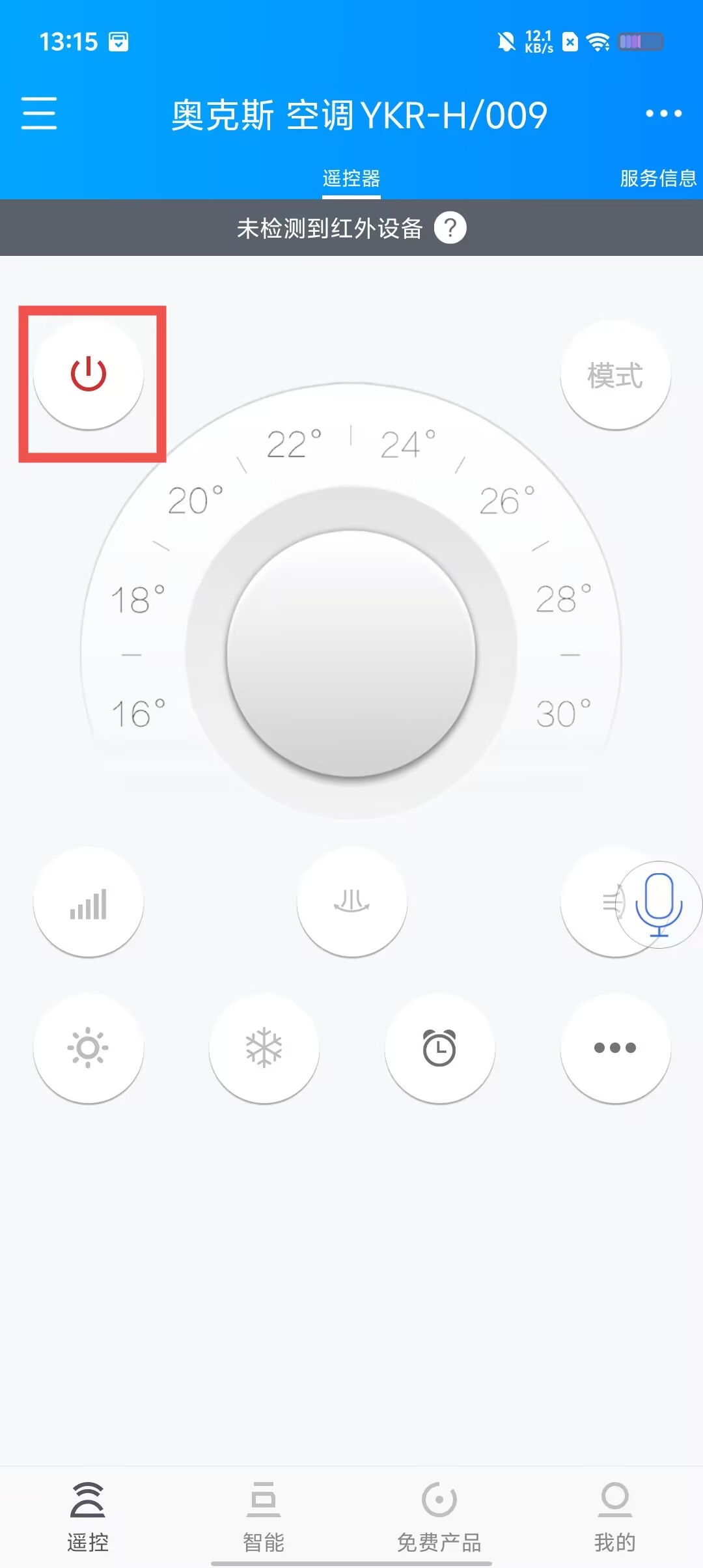The height and width of the screenshot is (1568, 703).
Task: Set a timer with the alarm clock button
Action: (440, 1048)
